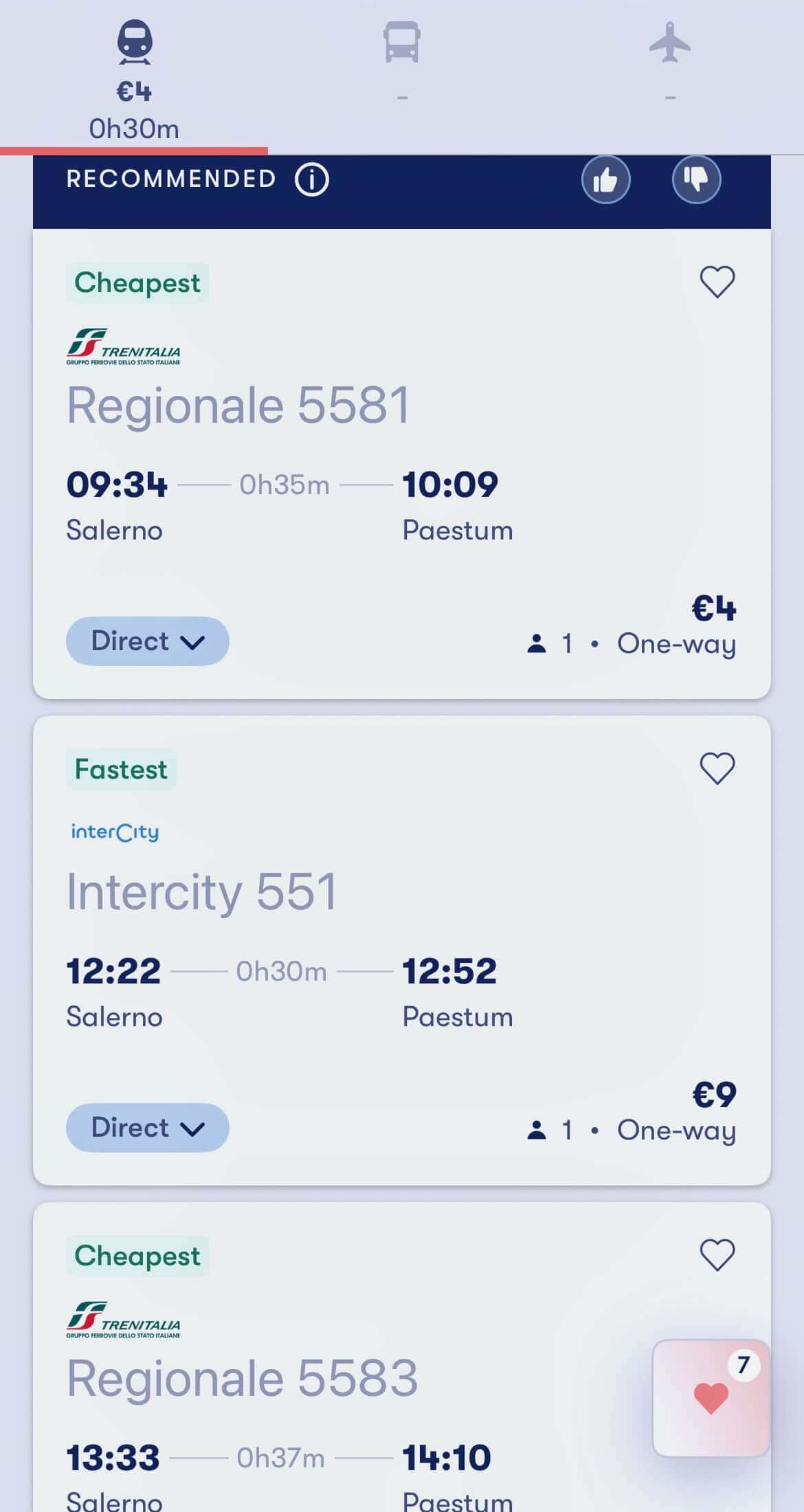
Task: Favorite the Intercity 551 journey
Action: (x=717, y=768)
